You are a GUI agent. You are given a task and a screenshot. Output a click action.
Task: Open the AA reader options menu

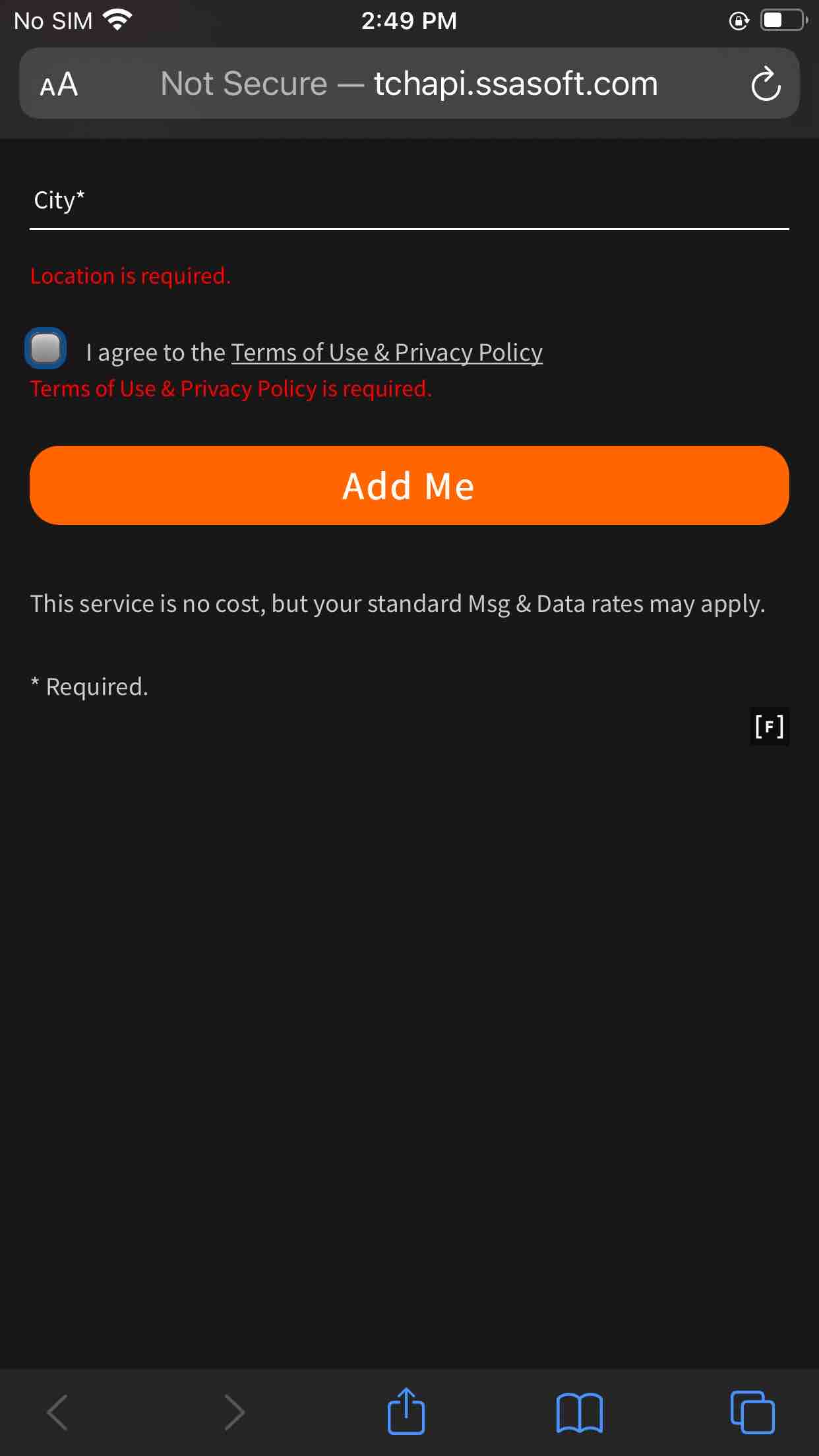(59, 84)
